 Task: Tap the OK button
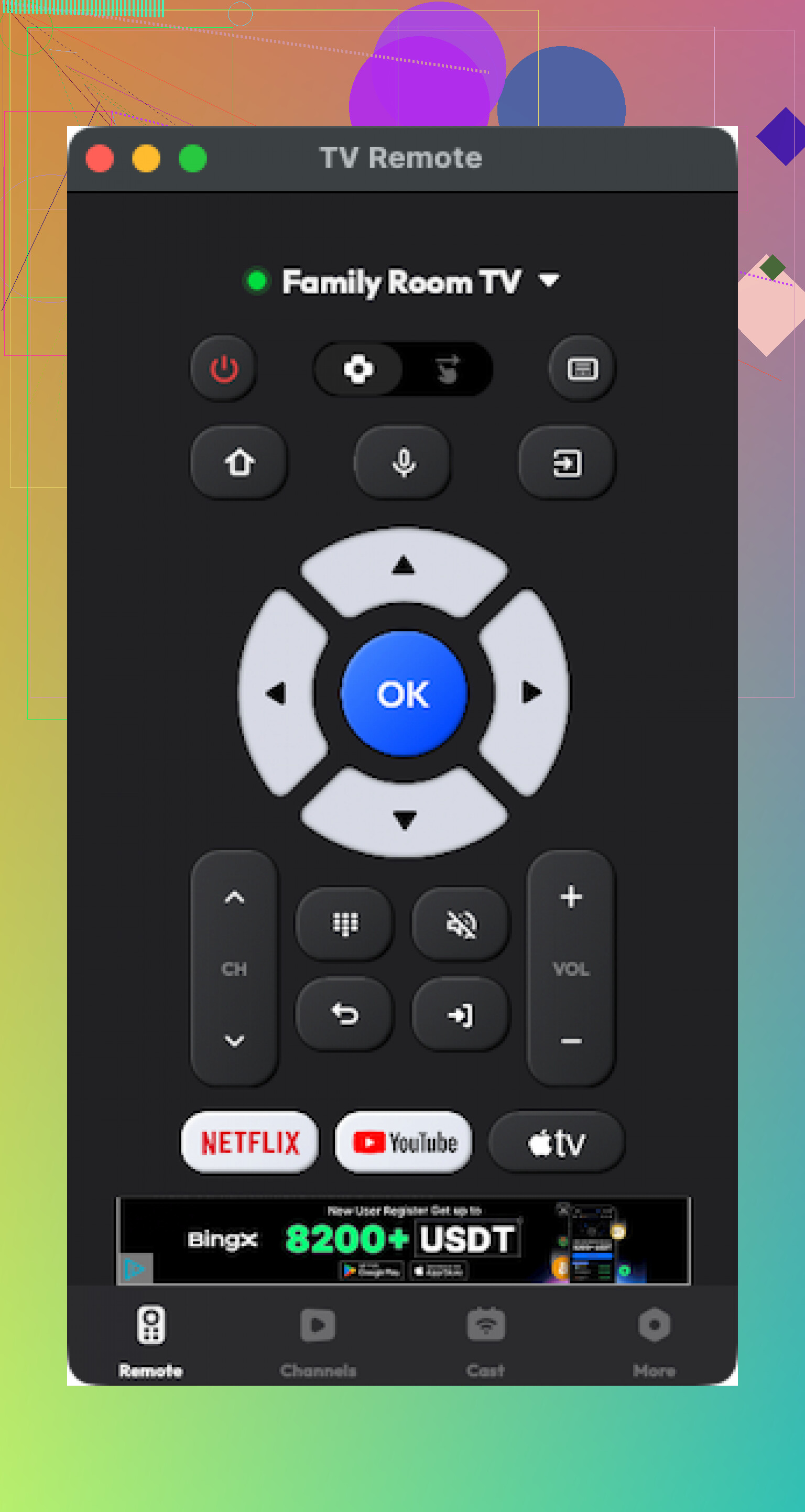(404, 694)
